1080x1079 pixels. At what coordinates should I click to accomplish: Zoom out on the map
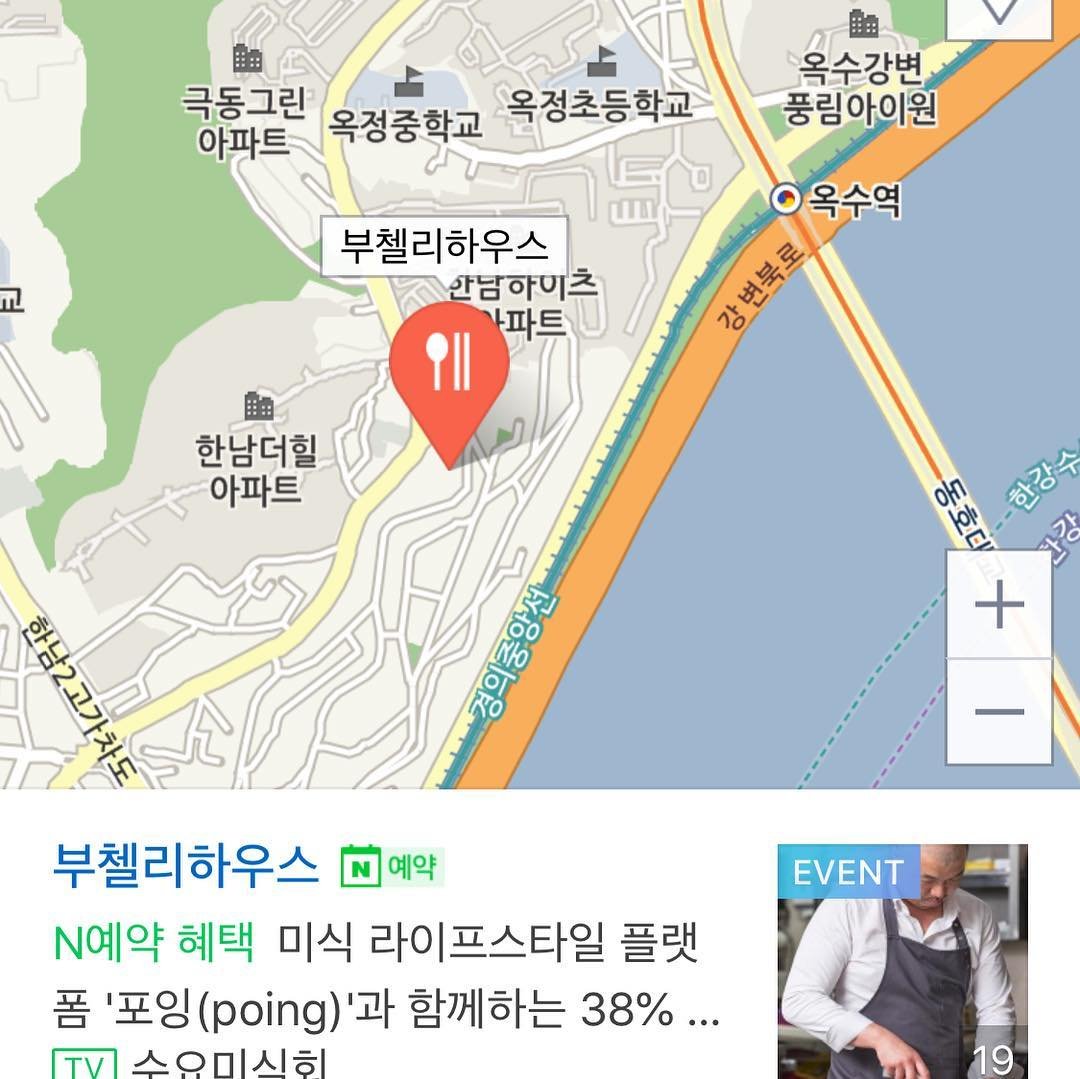(999, 712)
